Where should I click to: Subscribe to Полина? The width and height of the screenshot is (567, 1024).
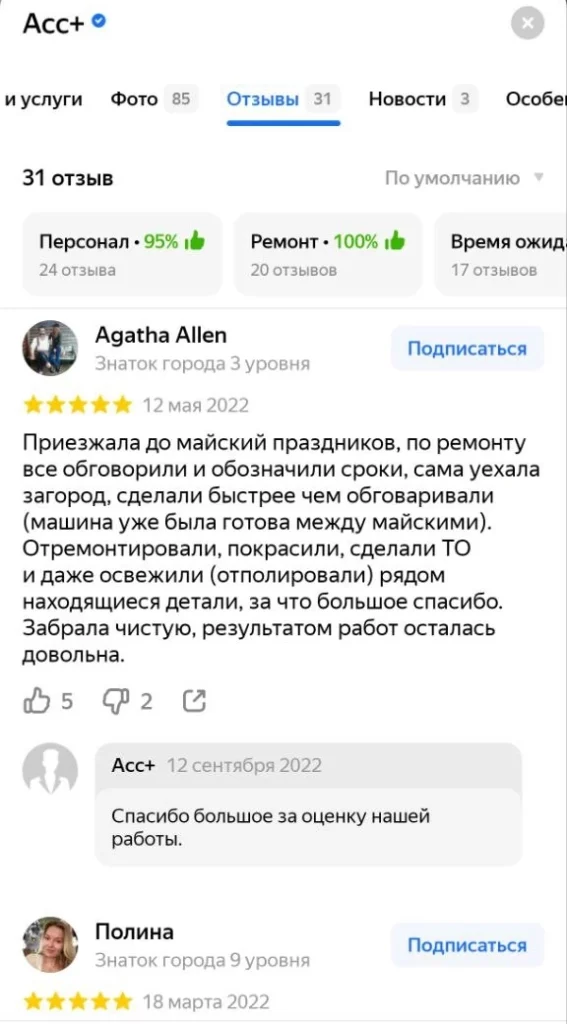point(467,945)
